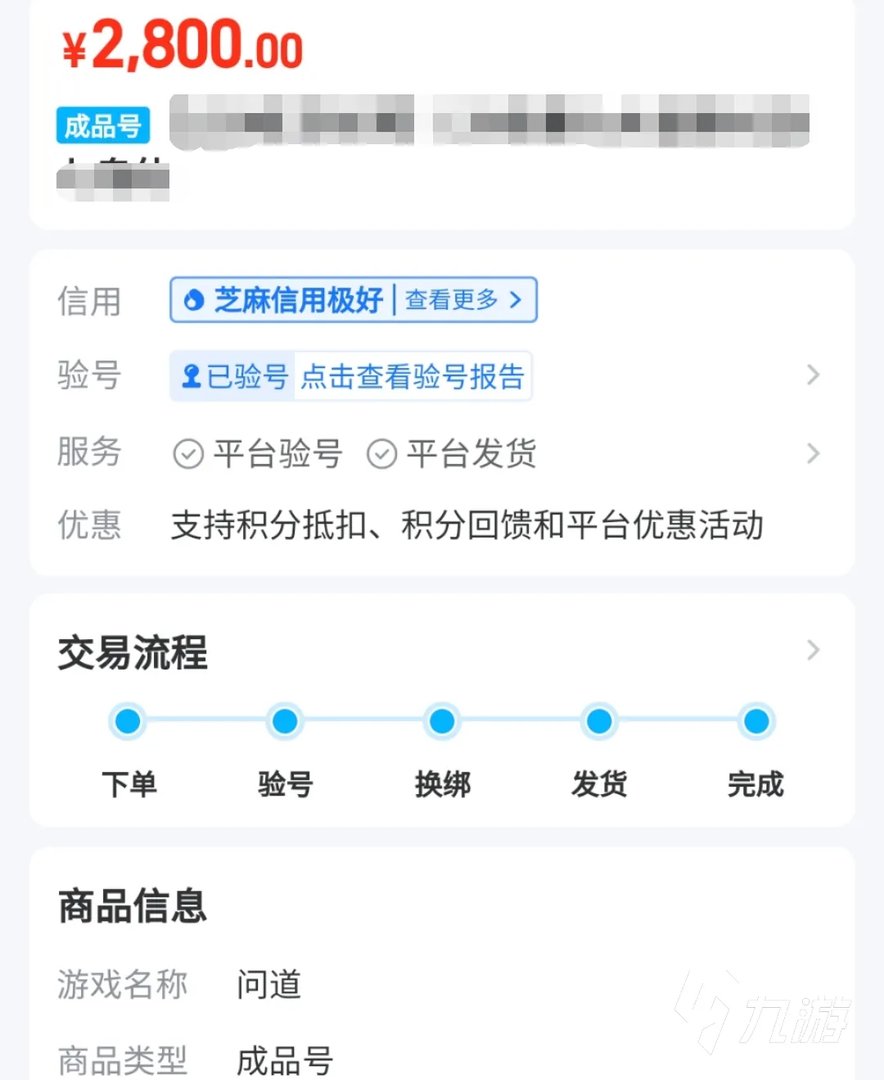Click 点击查看验号报告 to view report
Viewport: 884px width, 1080px height.
pos(410,375)
